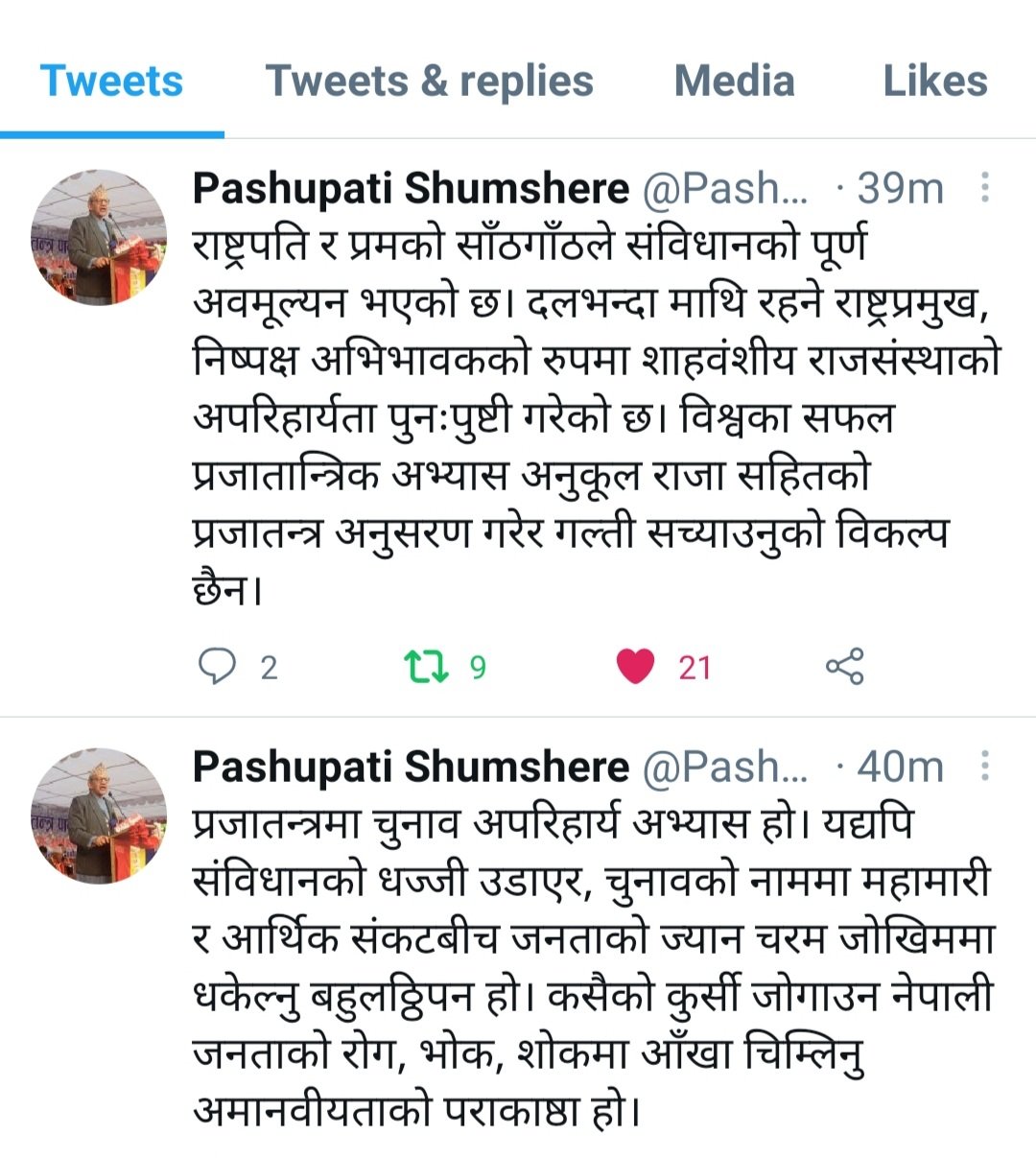Unlike the 39m tweet with 21 likes
The height and width of the screenshot is (1158, 1036).
(x=635, y=666)
